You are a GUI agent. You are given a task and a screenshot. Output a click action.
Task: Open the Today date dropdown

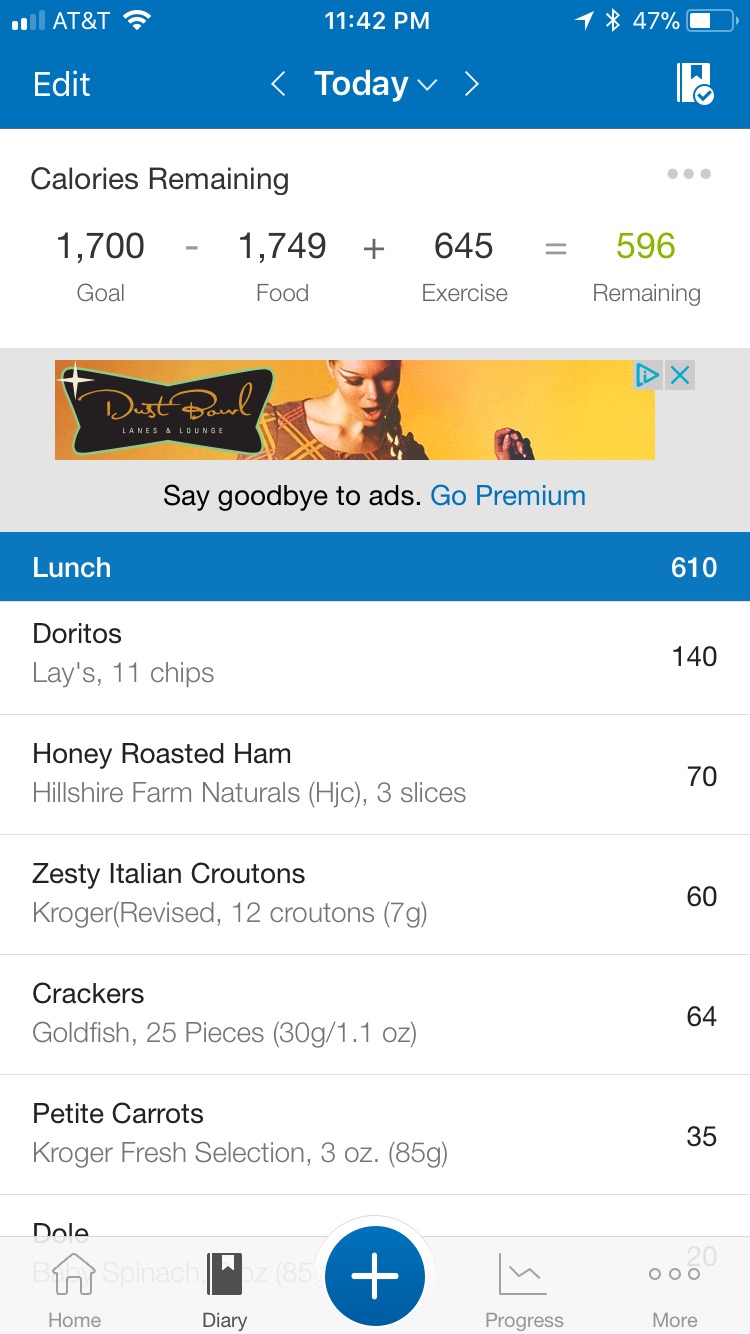click(376, 84)
